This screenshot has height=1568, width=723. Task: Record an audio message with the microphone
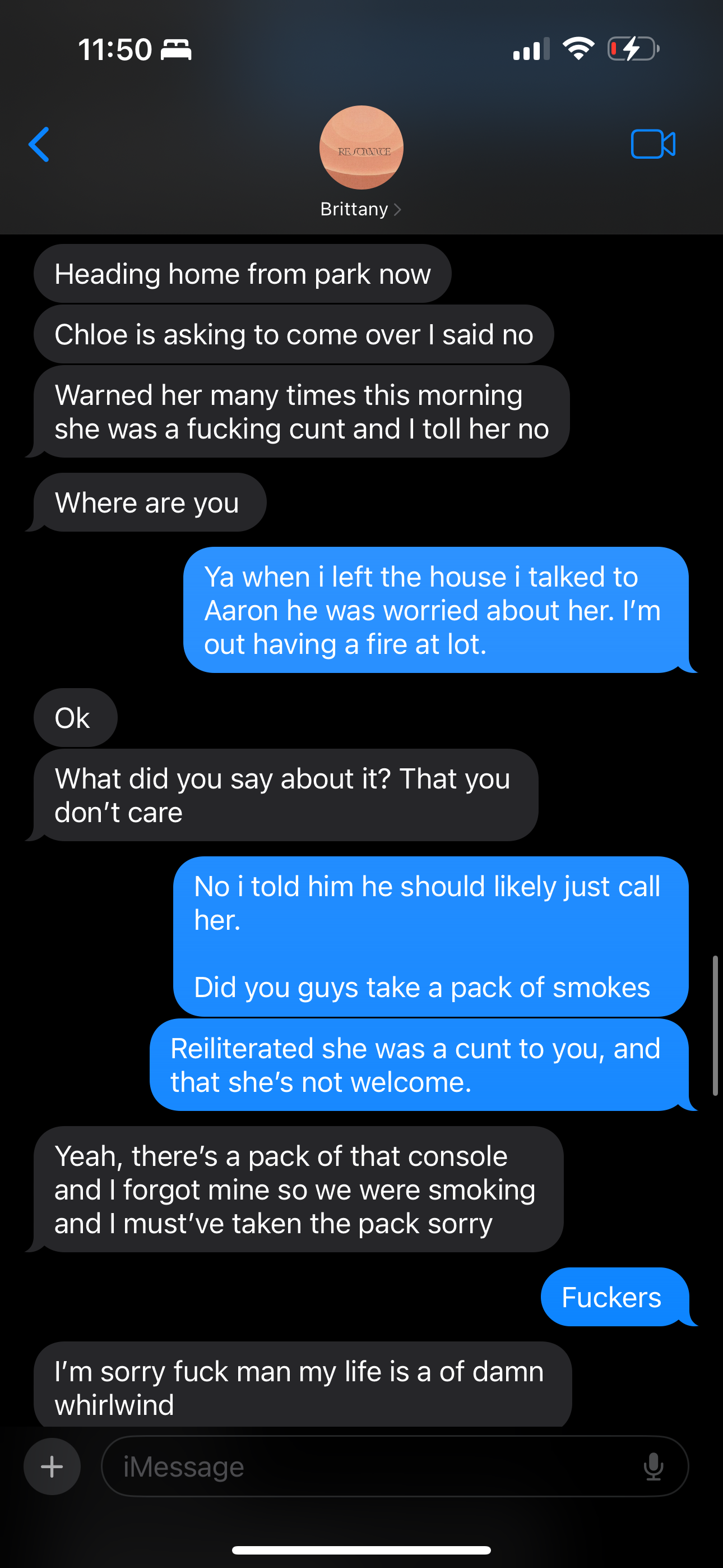(653, 1466)
